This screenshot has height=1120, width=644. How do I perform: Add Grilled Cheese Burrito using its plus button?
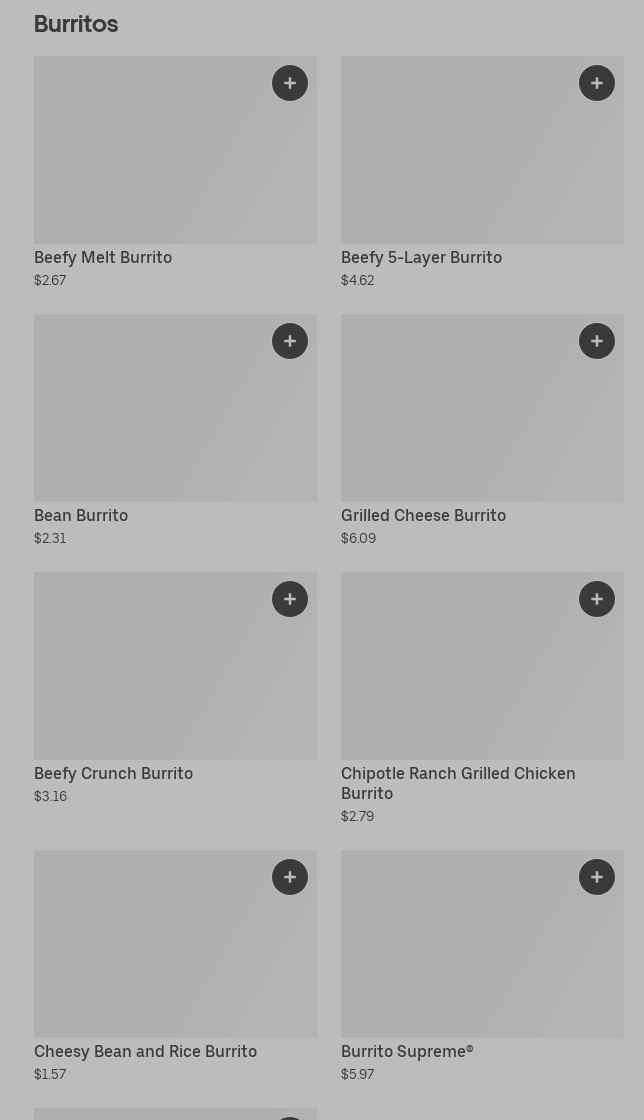[597, 341]
